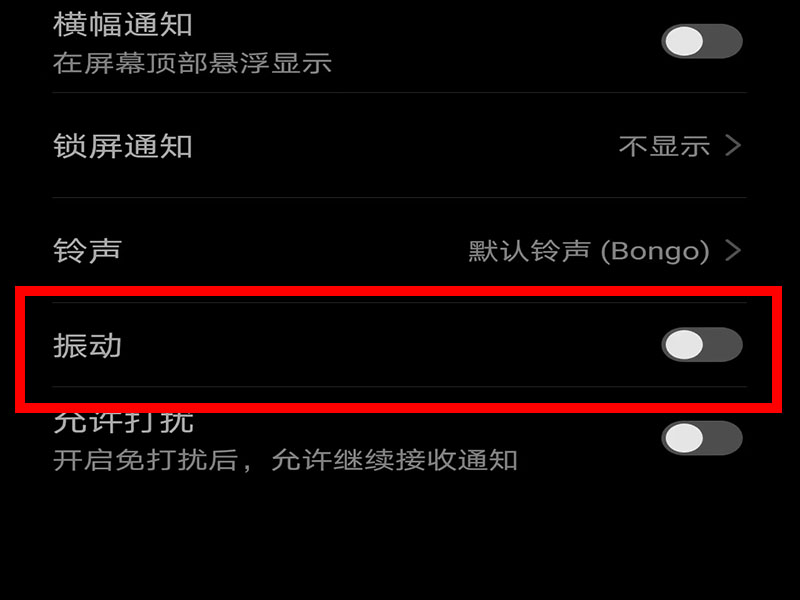Image resolution: width=800 pixels, height=600 pixels.
Task: Open the 铃声 ringtone setting
Action: pyautogui.click(x=400, y=250)
